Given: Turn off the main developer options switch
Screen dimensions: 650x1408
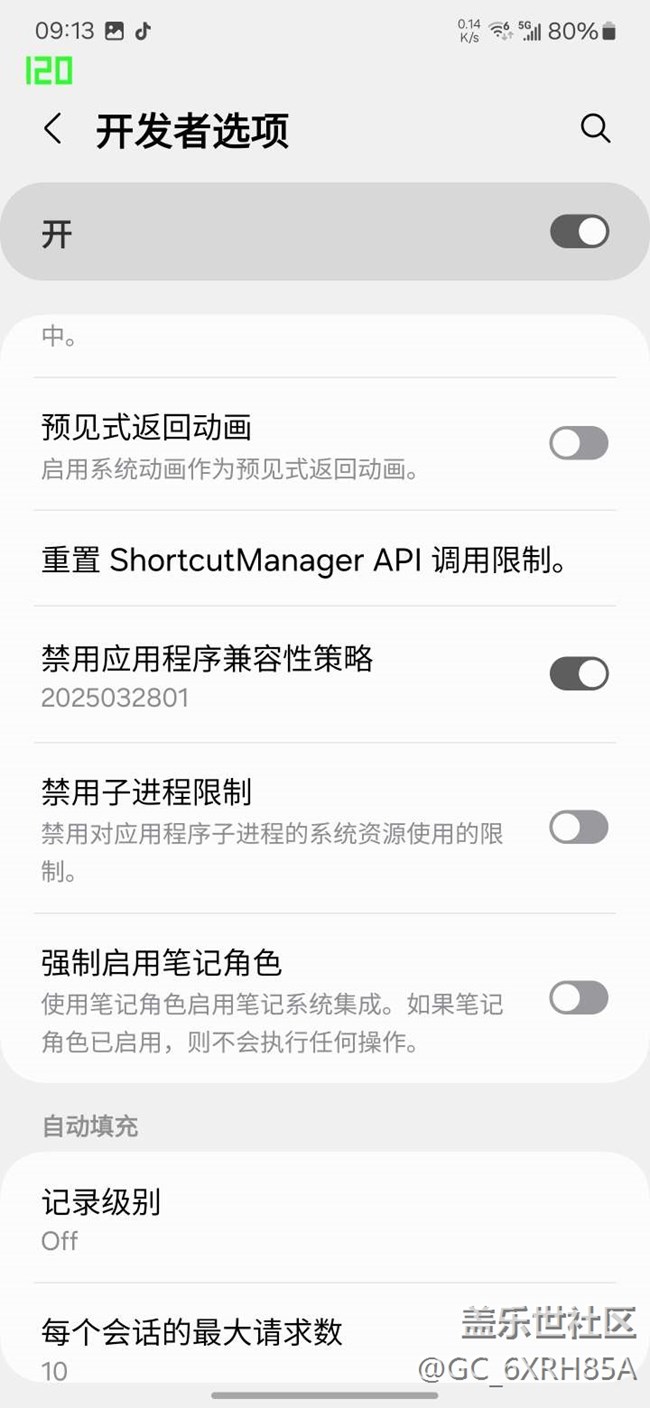Looking at the screenshot, I should [579, 232].
